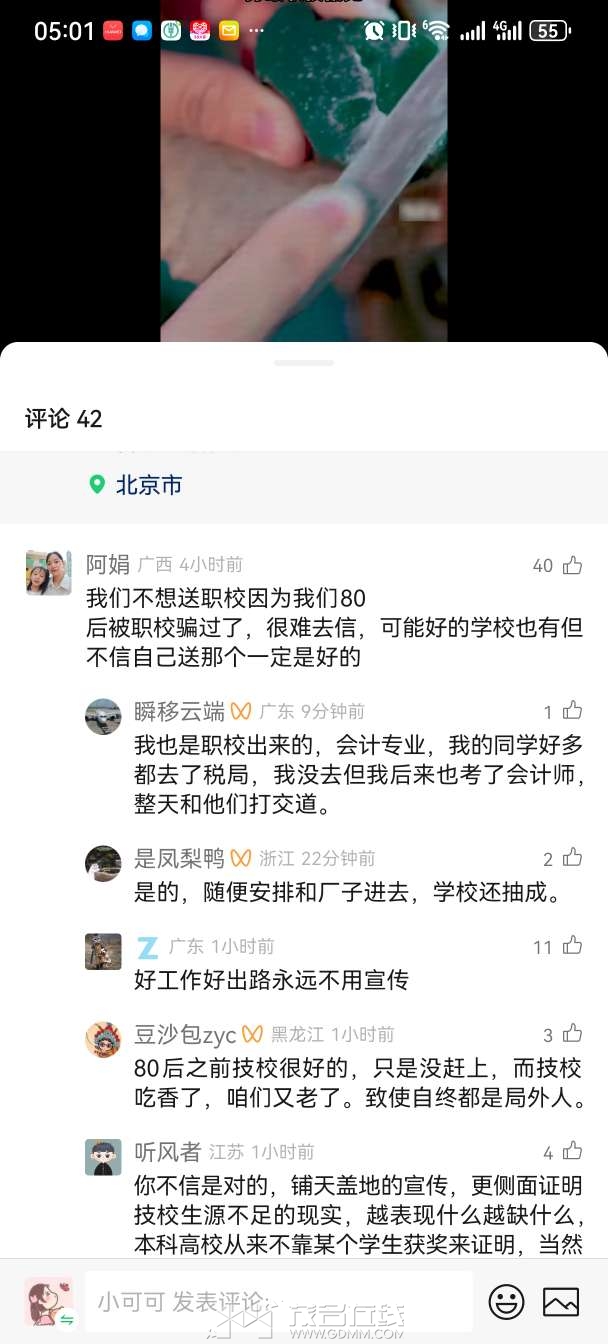The height and width of the screenshot is (1344, 608).
Task: Tap the 发表评论 comment input field
Action: pyautogui.click(x=278, y=1301)
